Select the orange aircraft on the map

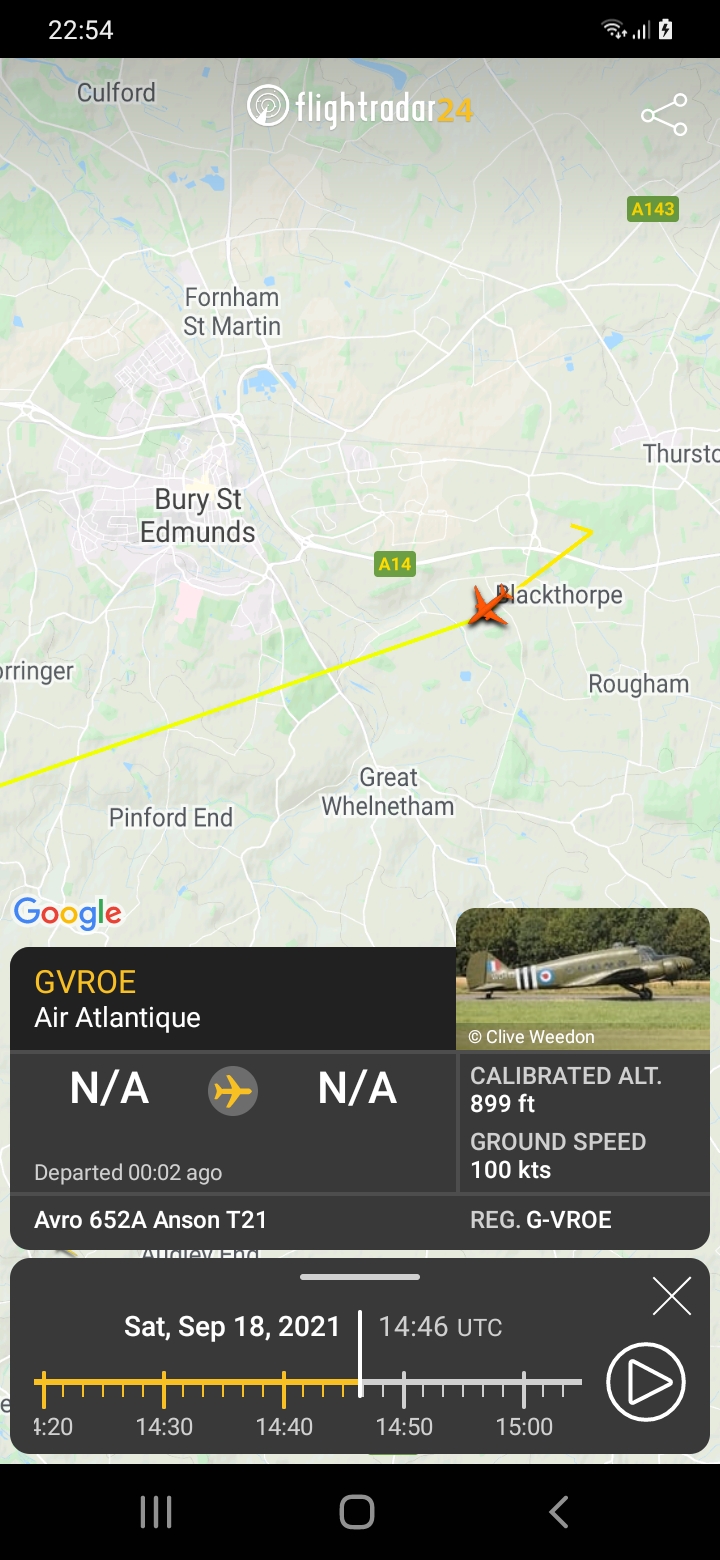click(489, 607)
